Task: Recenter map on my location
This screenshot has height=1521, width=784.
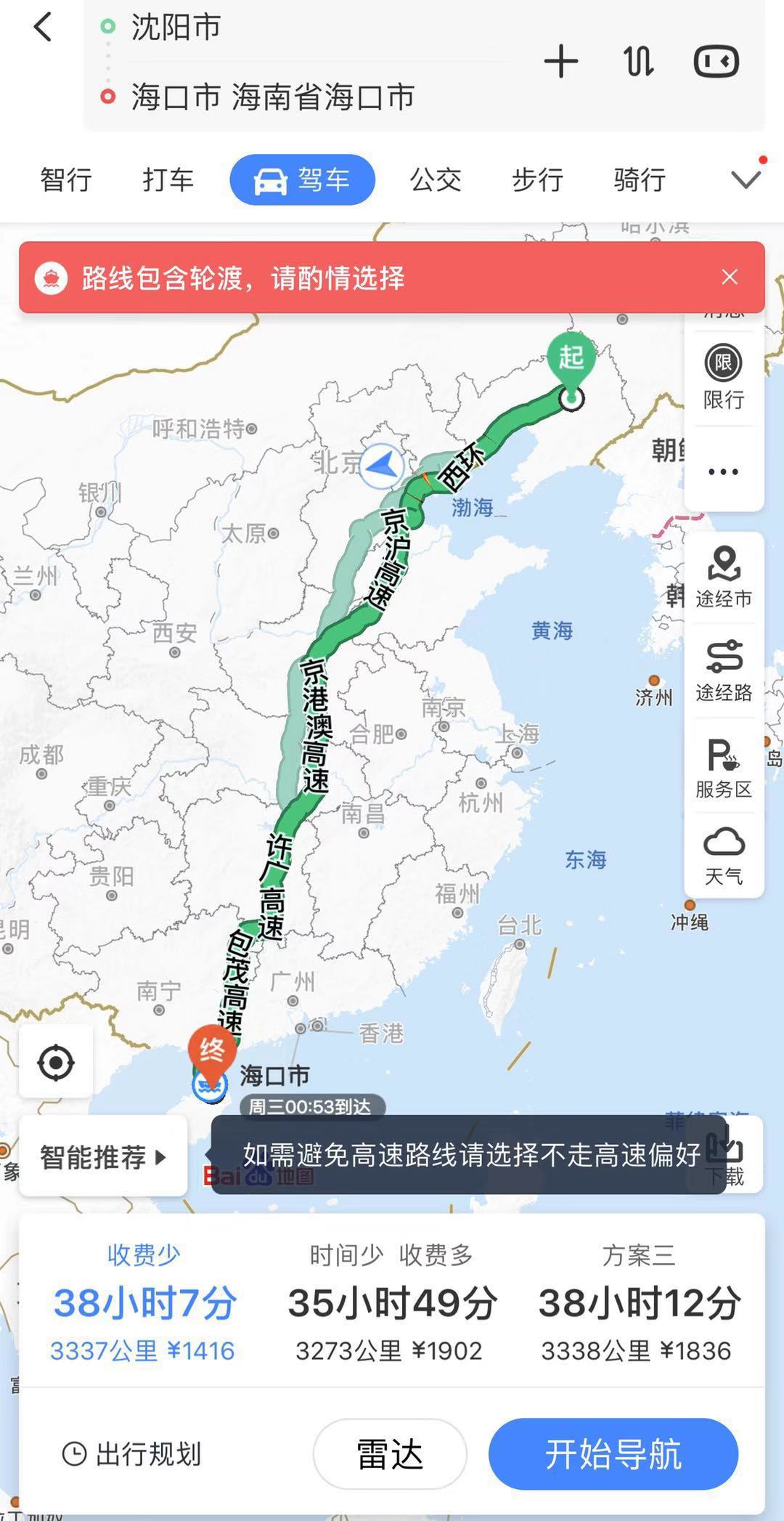Action: (56, 1063)
